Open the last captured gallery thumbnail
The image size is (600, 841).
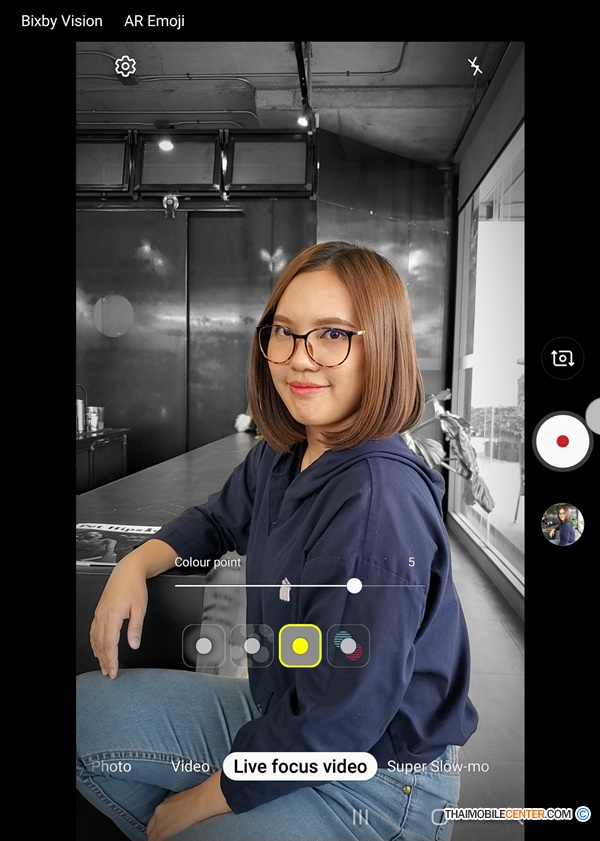[x=562, y=524]
